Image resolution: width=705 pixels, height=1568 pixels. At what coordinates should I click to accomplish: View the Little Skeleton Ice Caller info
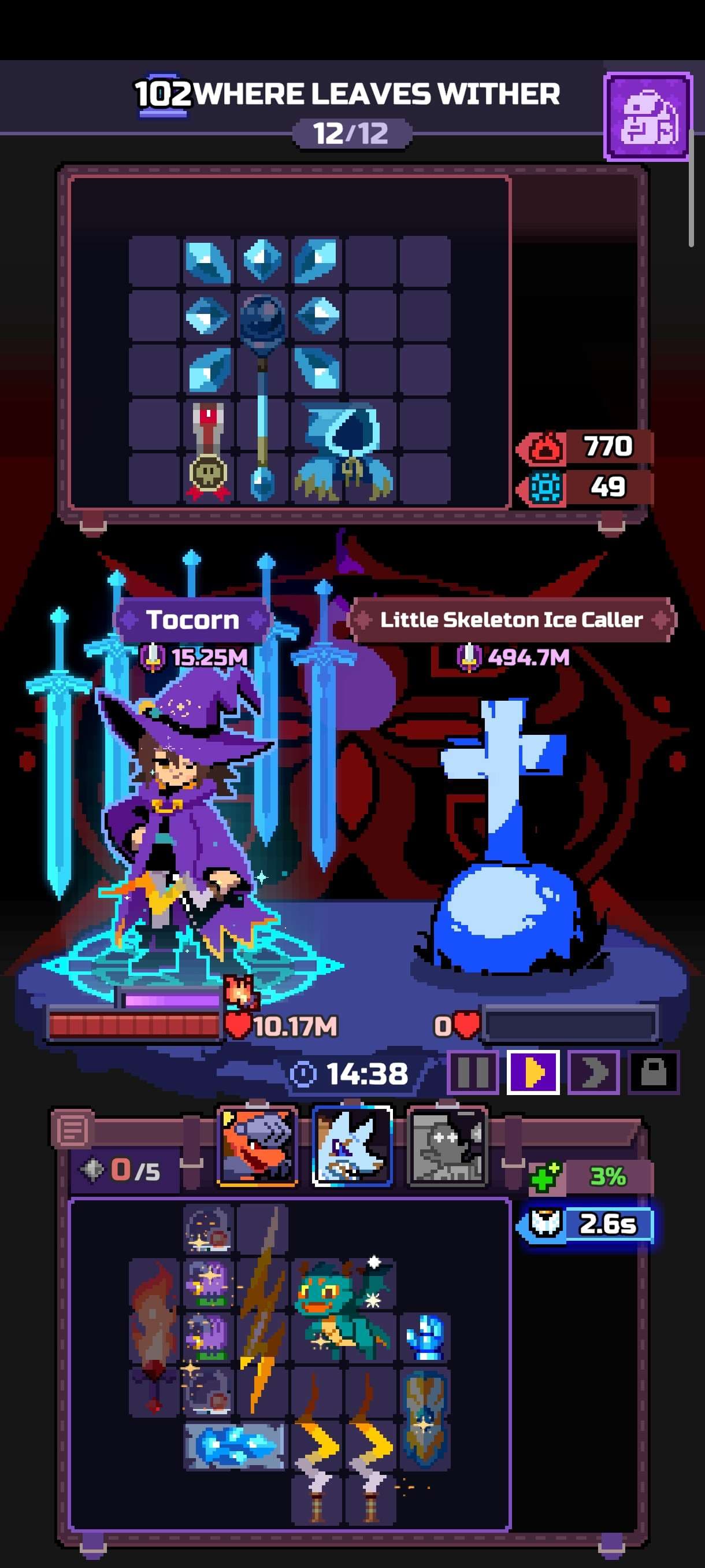[x=511, y=620]
